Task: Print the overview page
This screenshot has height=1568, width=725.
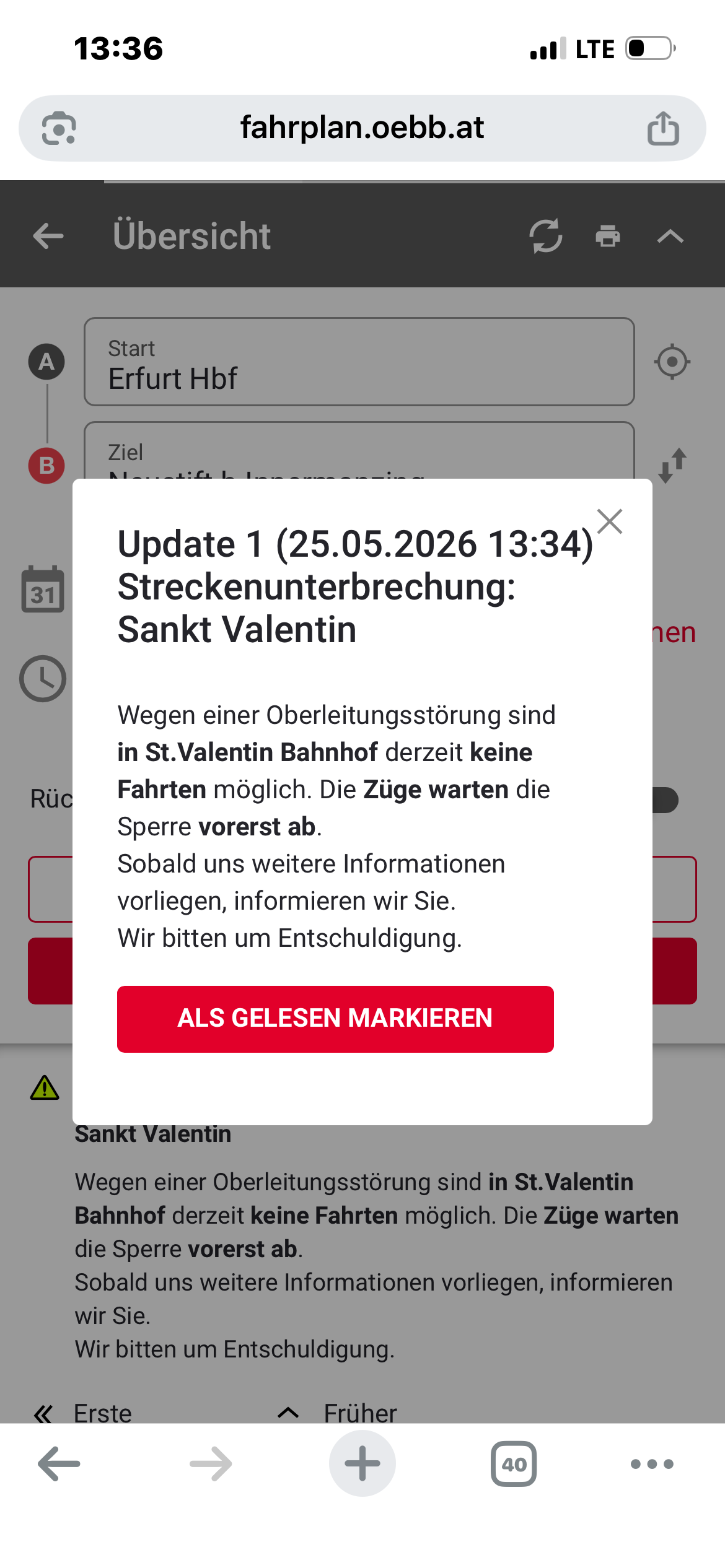Action: (x=608, y=236)
